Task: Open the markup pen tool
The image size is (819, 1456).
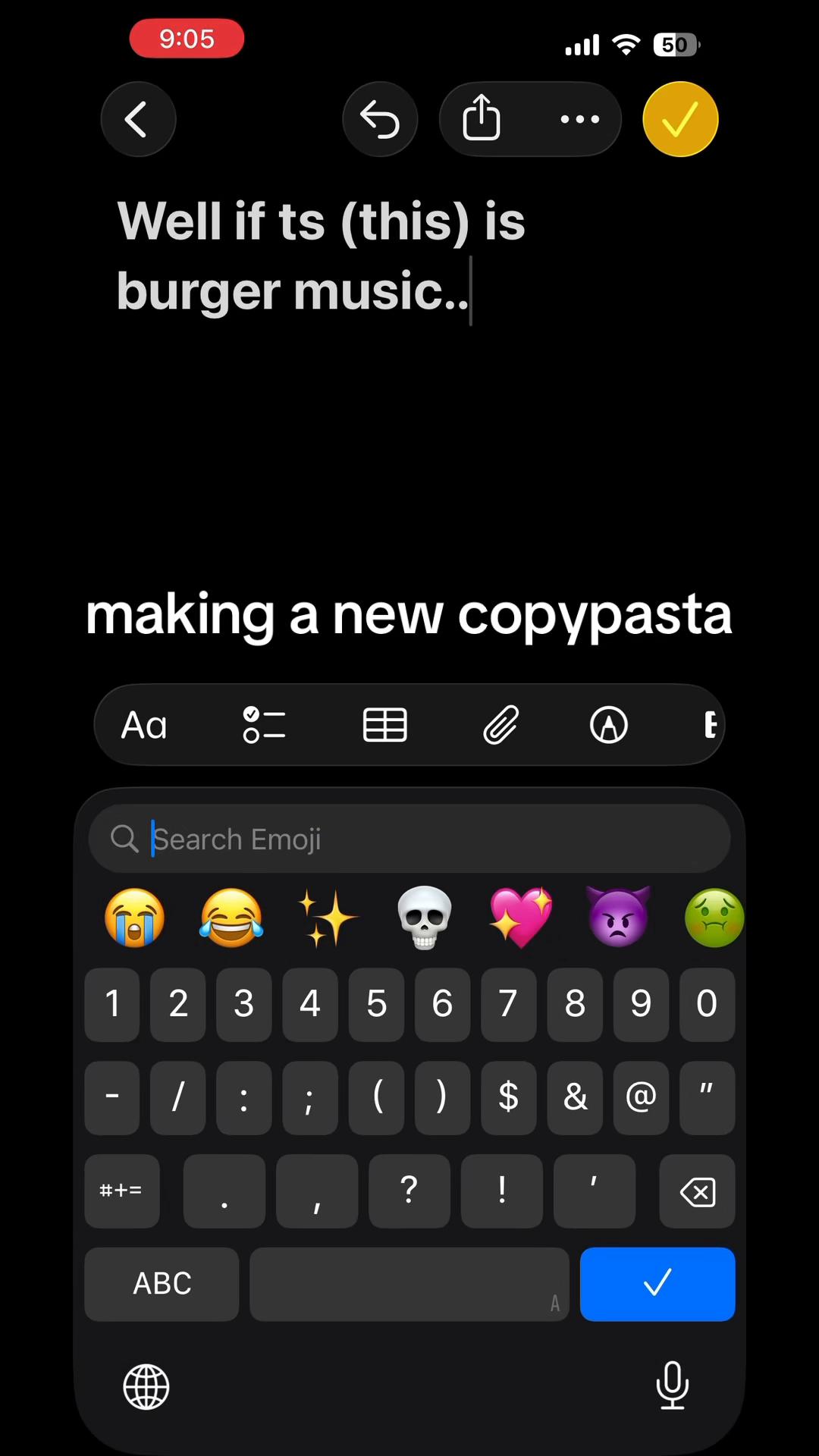Action: pos(609,725)
